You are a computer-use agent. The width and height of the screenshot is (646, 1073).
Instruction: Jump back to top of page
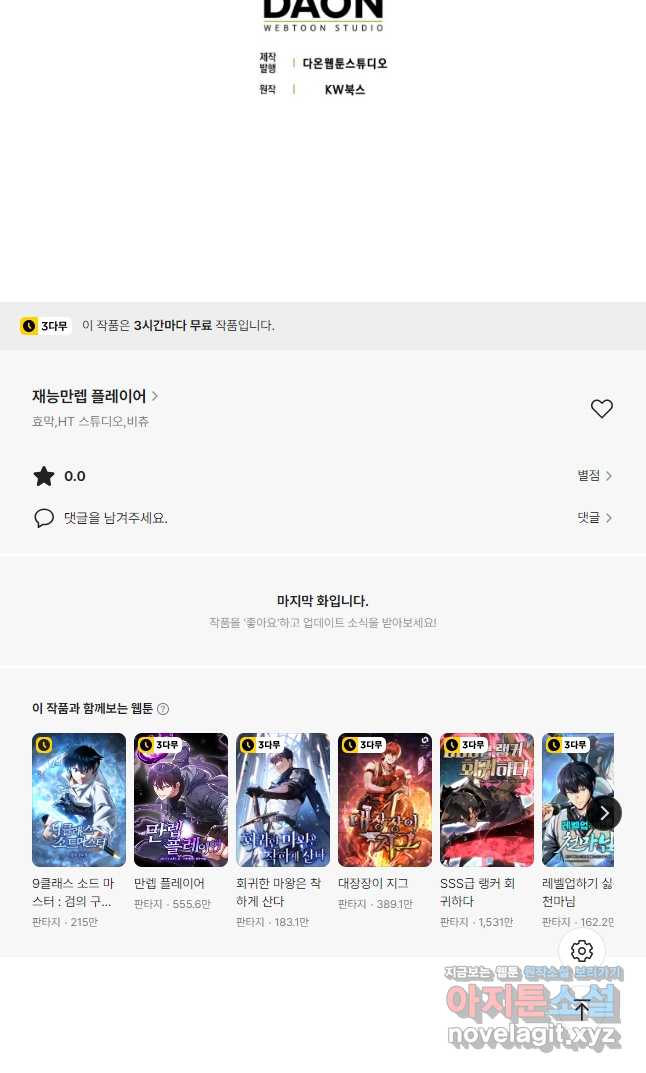(582, 1010)
